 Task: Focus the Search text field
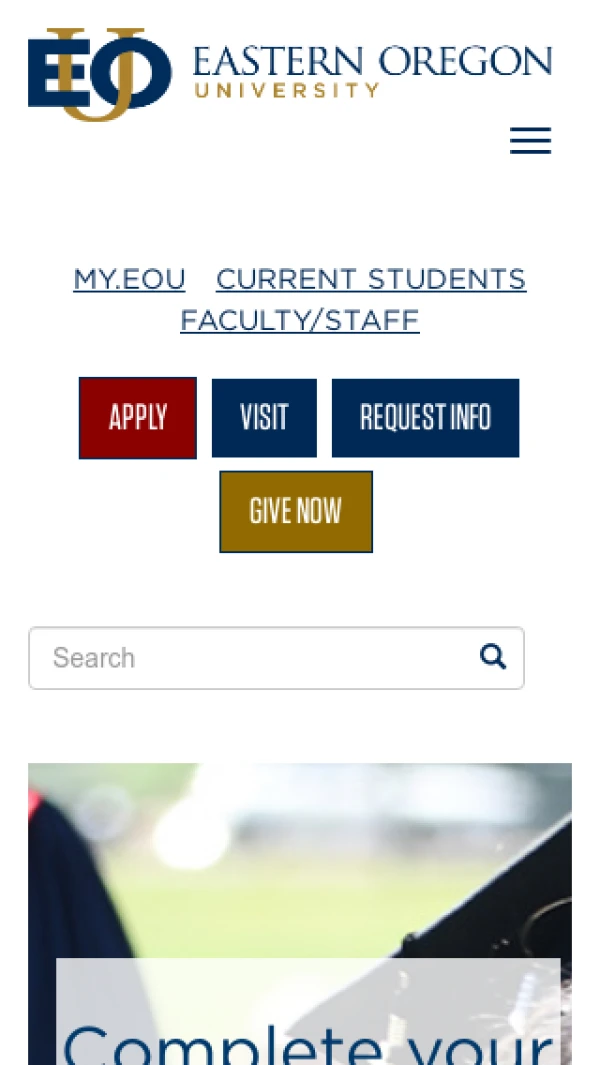click(x=250, y=658)
